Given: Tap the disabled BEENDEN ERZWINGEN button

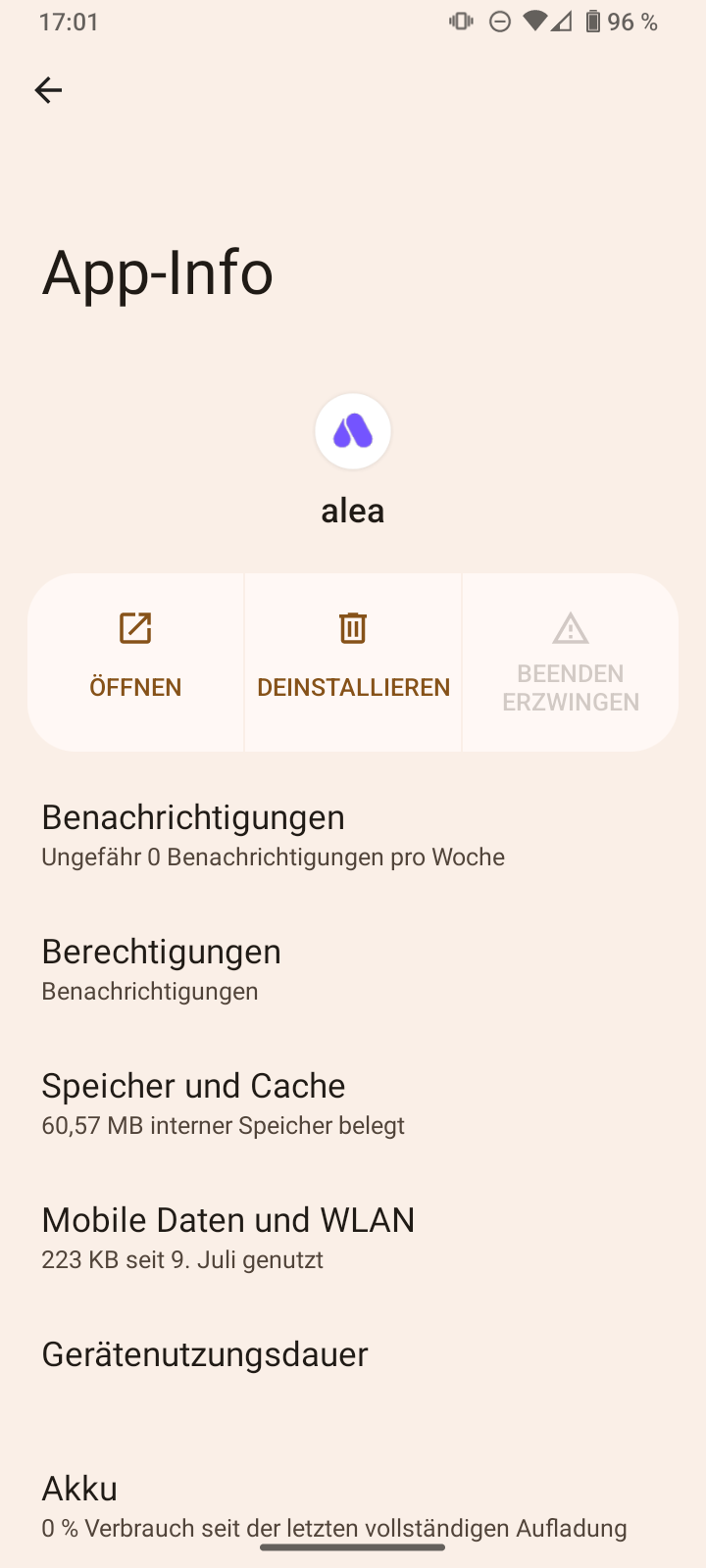Looking at the screenshot, I should [x=570, y=686].
